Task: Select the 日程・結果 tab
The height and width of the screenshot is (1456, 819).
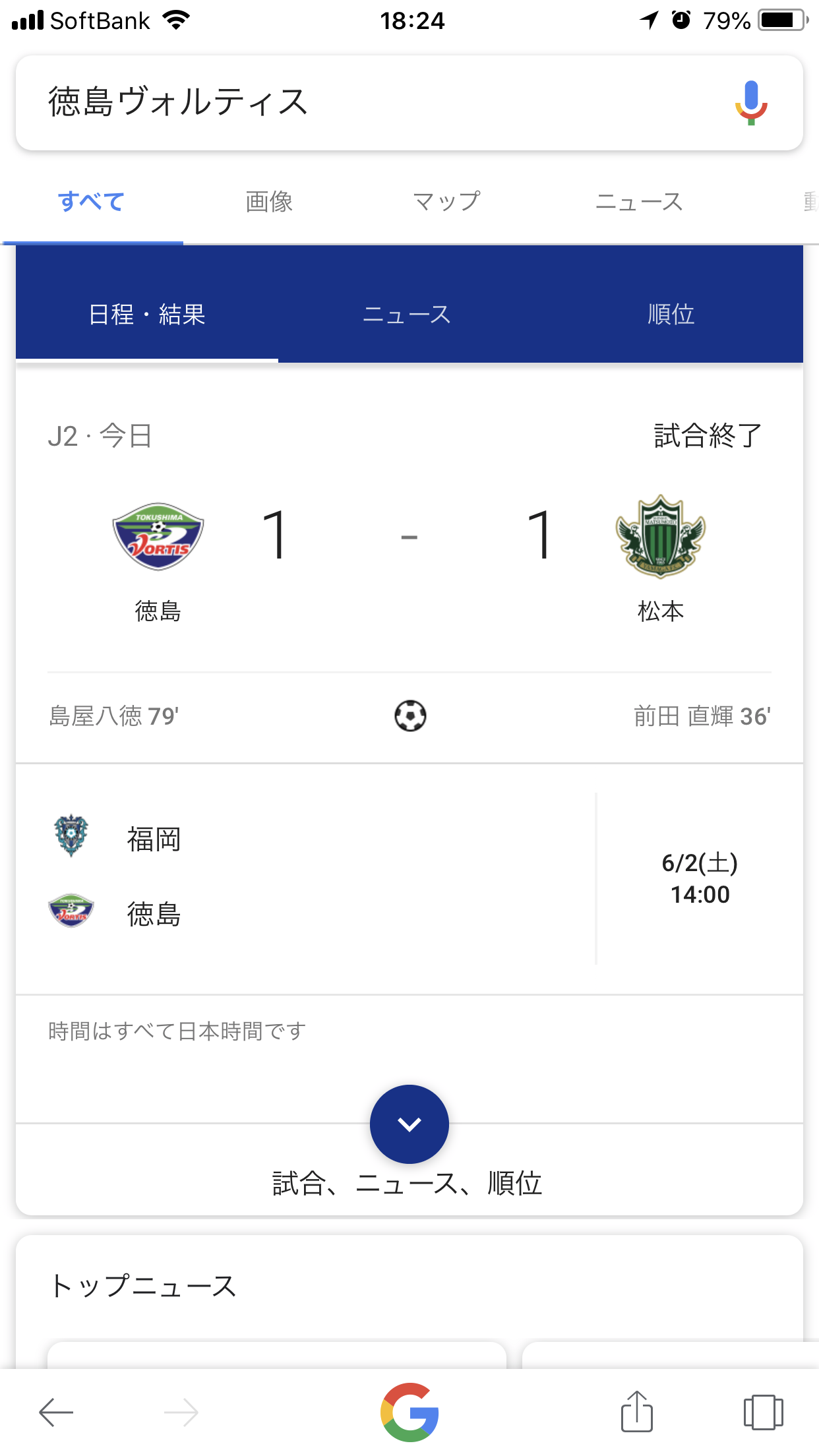Action: 147,315
